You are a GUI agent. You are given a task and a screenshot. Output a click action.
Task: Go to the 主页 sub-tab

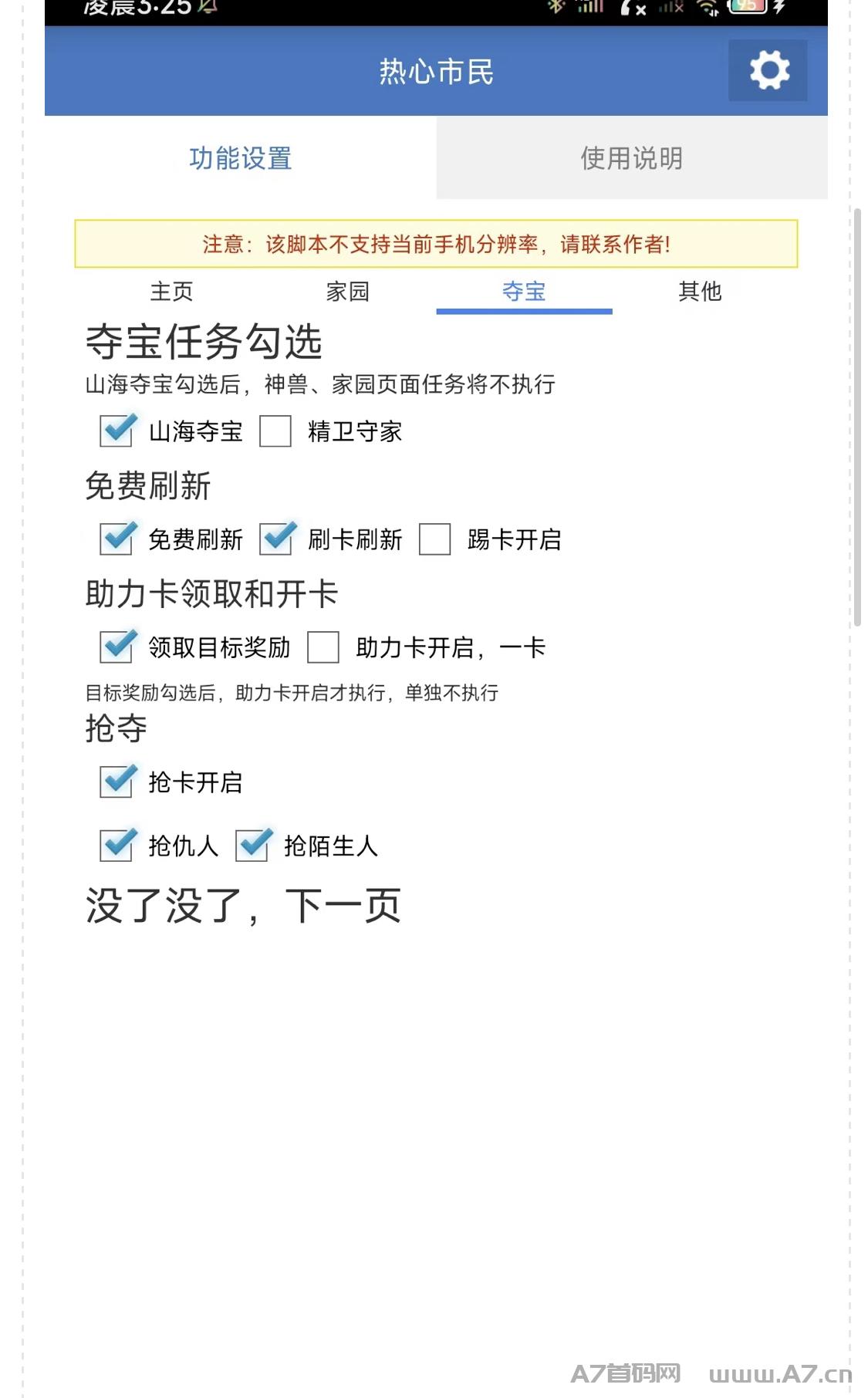pos(171,292)
